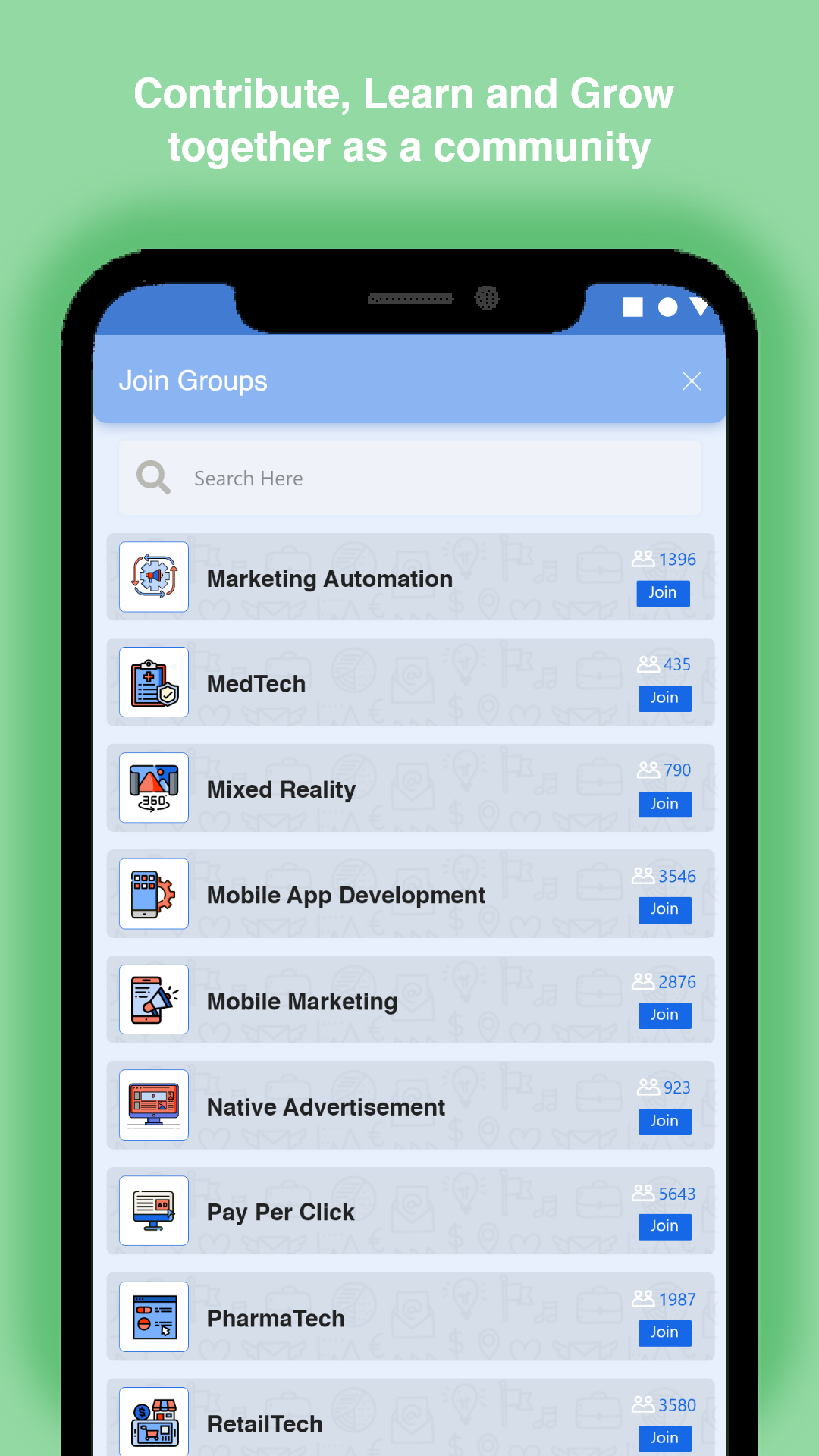Open the Mixed Reality 360 icon
The image size is (819, 1456).
tap(153, 789)
